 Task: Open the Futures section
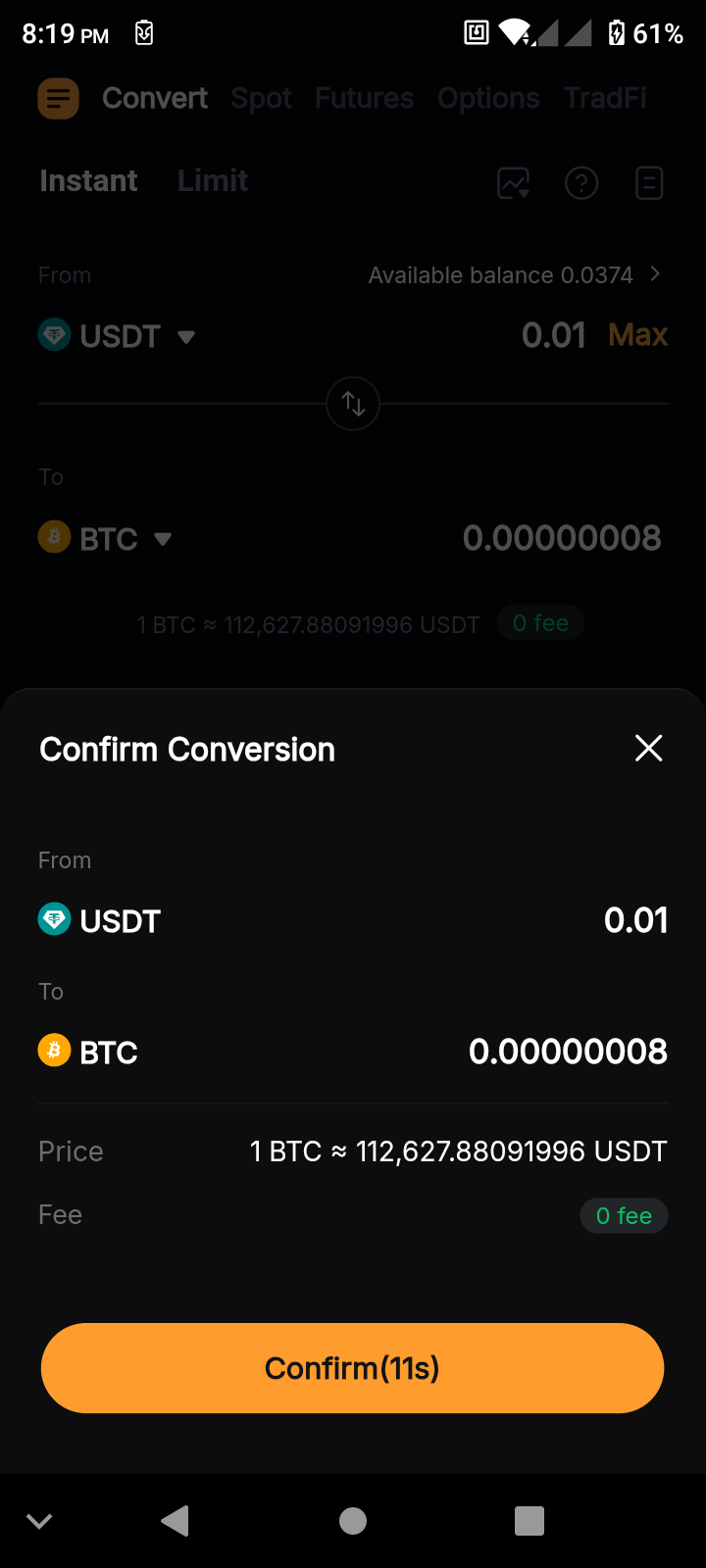(363, 98)
